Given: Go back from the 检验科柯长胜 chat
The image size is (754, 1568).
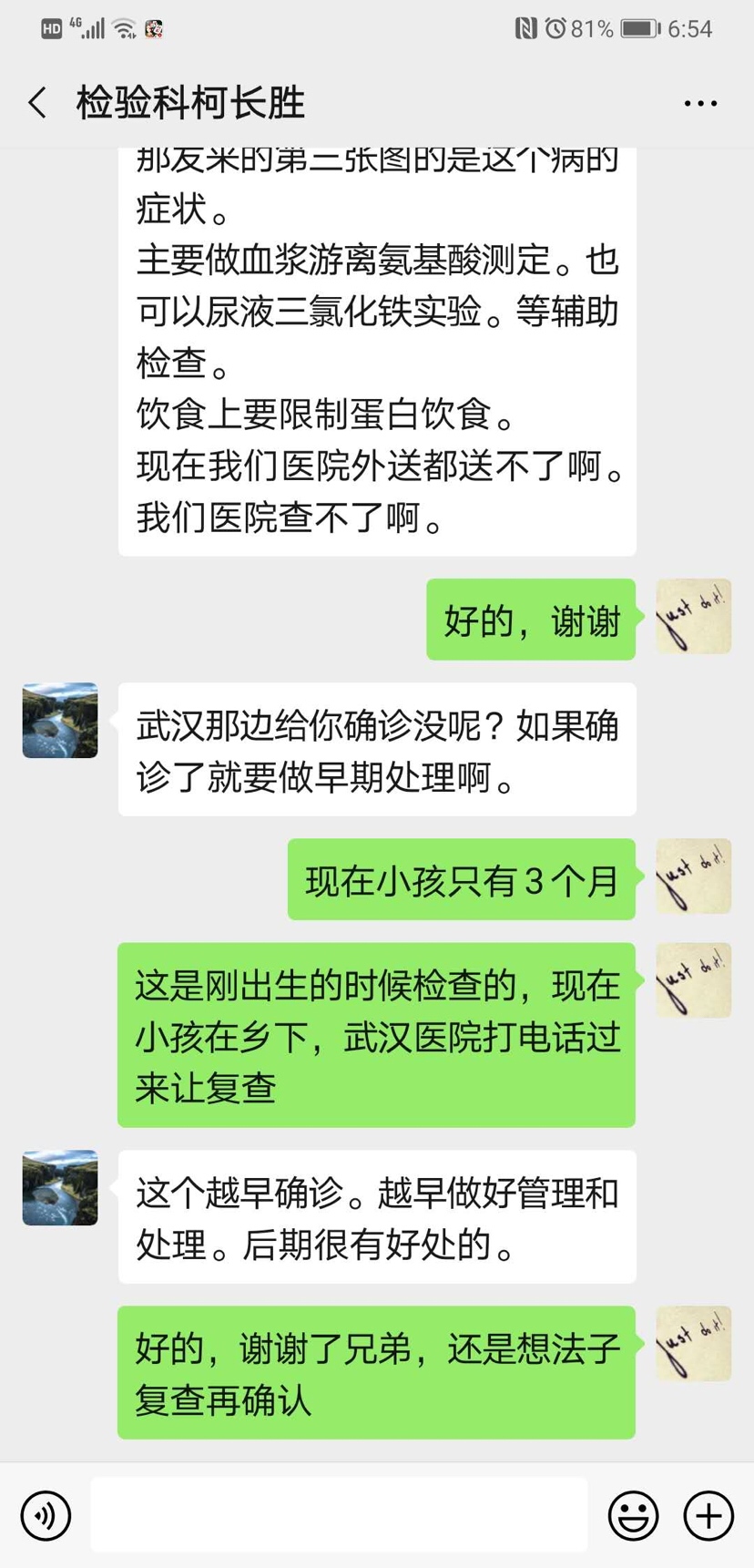Looking at the screenshot, I should click(37, 103).
